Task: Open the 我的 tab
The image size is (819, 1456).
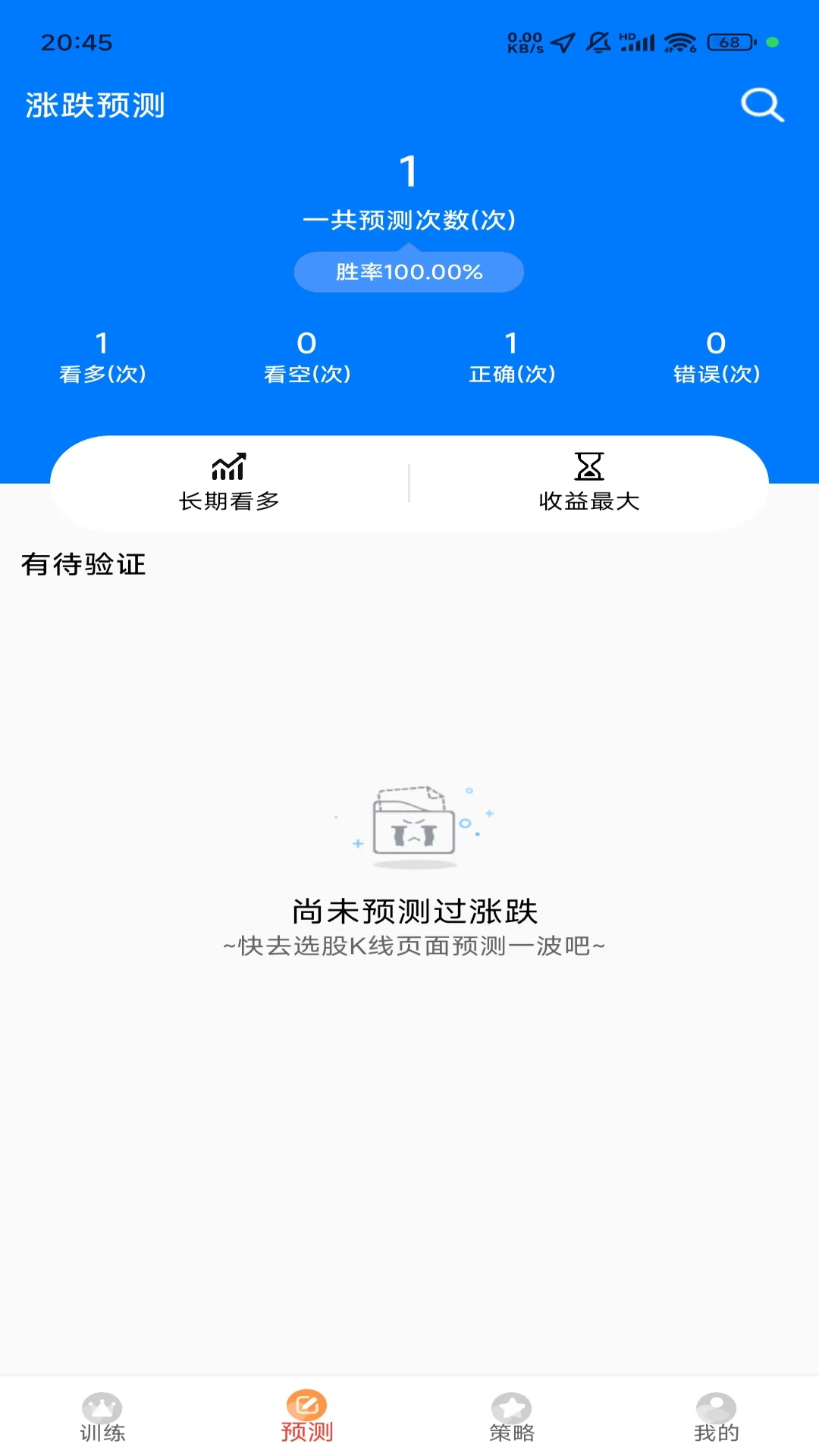Action: pyautogui.click(x=717, y=1417)
